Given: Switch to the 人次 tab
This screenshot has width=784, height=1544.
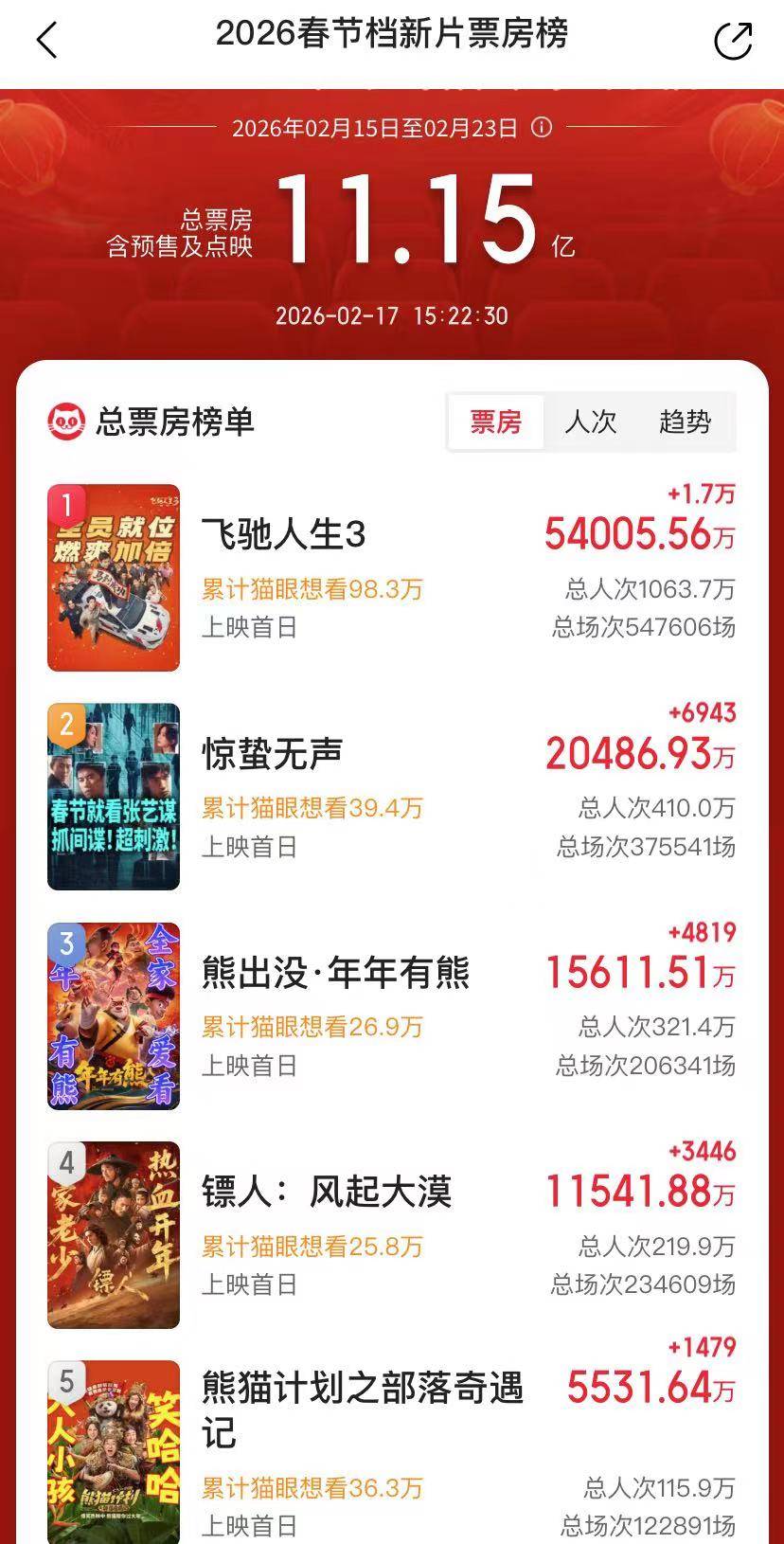Looking at the screenshot, I should click(x=590, y=422).
